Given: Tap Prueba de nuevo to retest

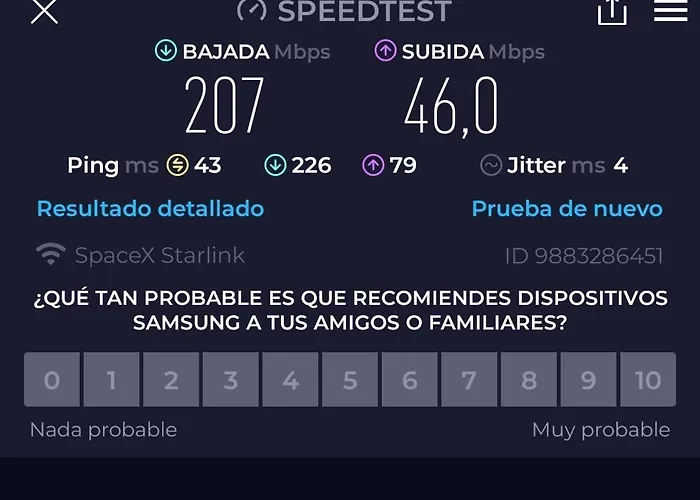Looking at the screenshot, I should 567,208.
